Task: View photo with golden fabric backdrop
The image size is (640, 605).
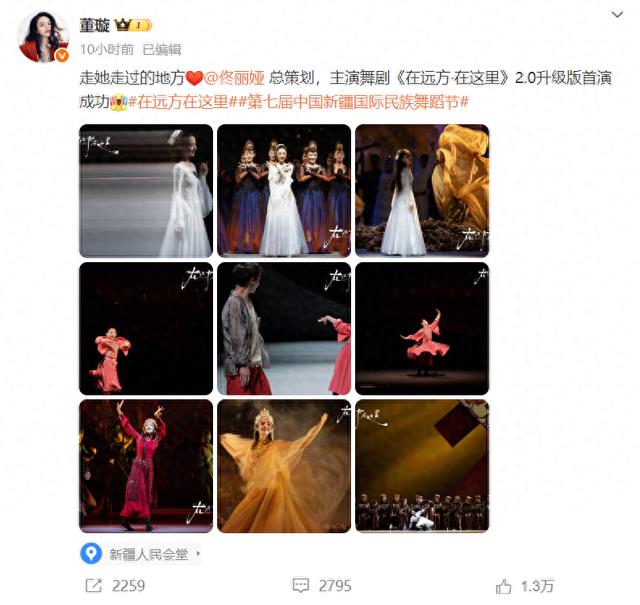Action: click(x=422, y=190)
